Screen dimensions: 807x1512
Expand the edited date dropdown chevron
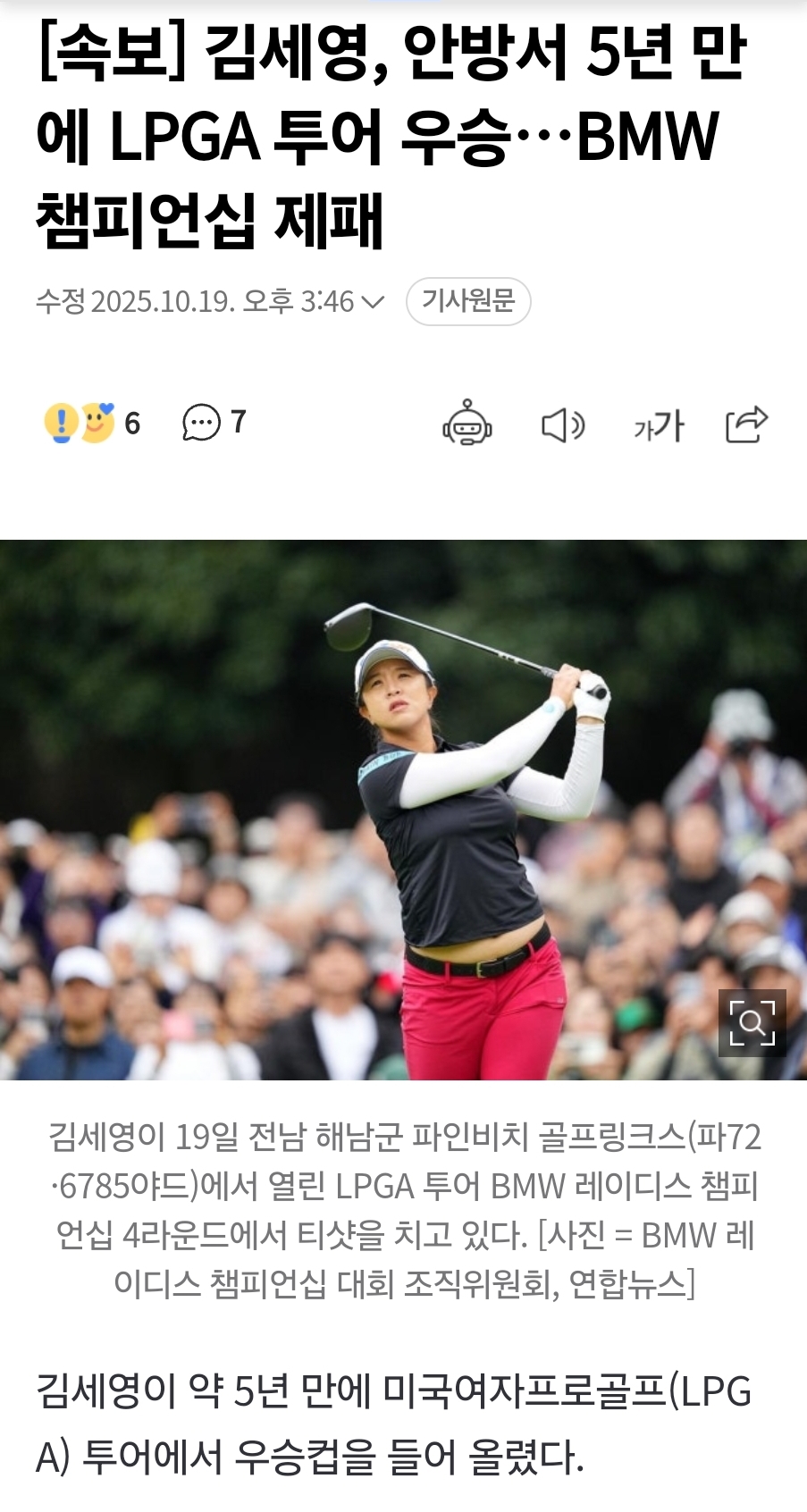372,302
